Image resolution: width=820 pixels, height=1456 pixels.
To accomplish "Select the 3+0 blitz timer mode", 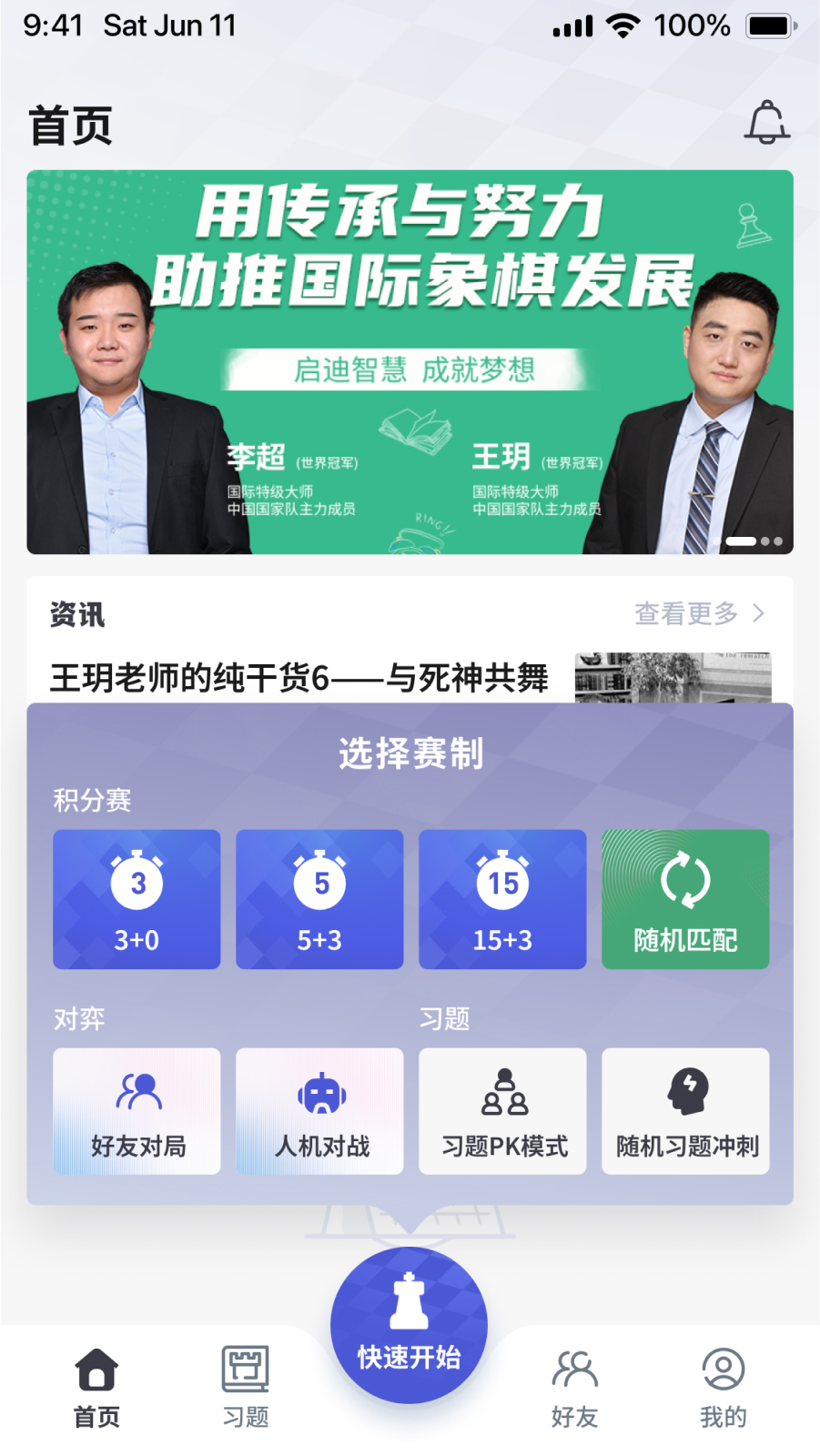I will (x=136, y=899).
